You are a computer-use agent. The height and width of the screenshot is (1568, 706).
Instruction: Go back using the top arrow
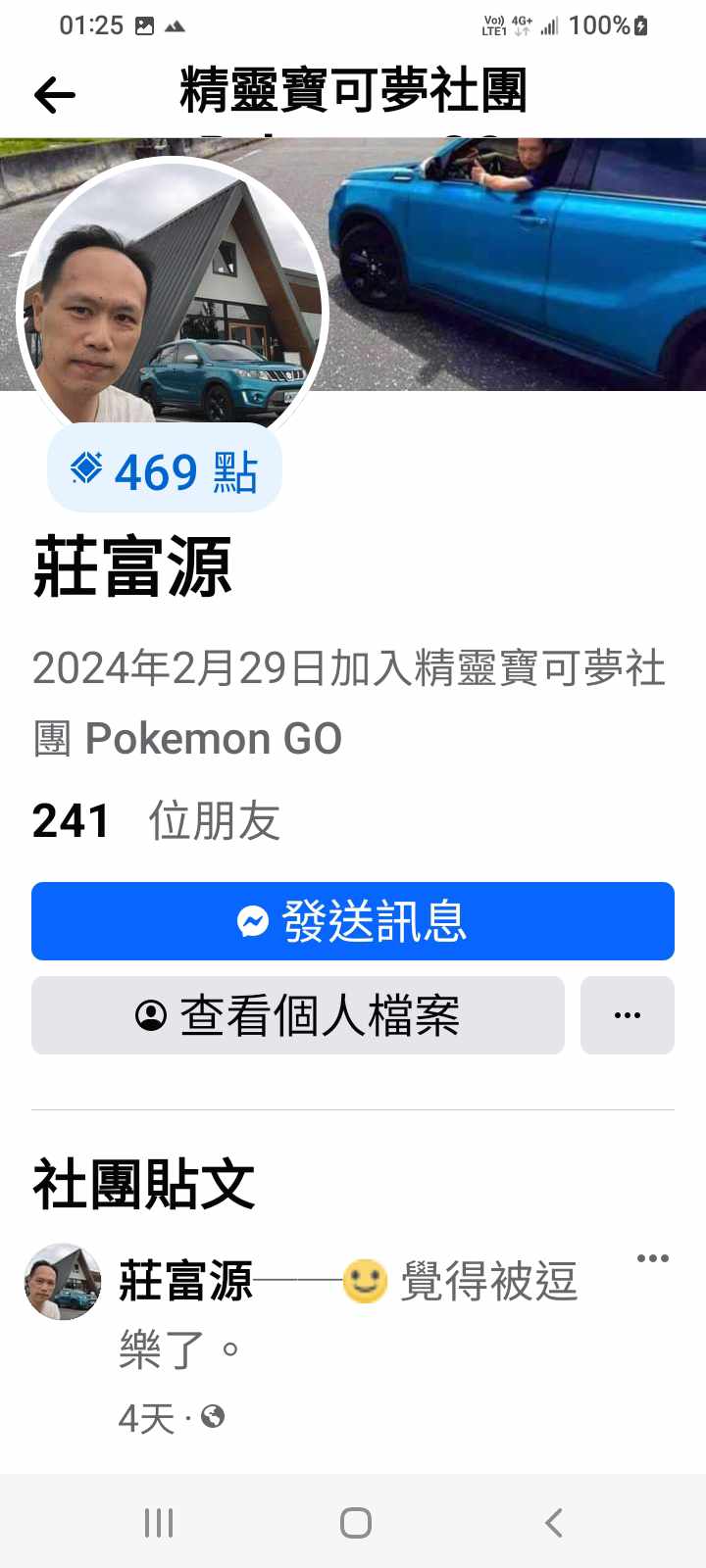(54, 95)
